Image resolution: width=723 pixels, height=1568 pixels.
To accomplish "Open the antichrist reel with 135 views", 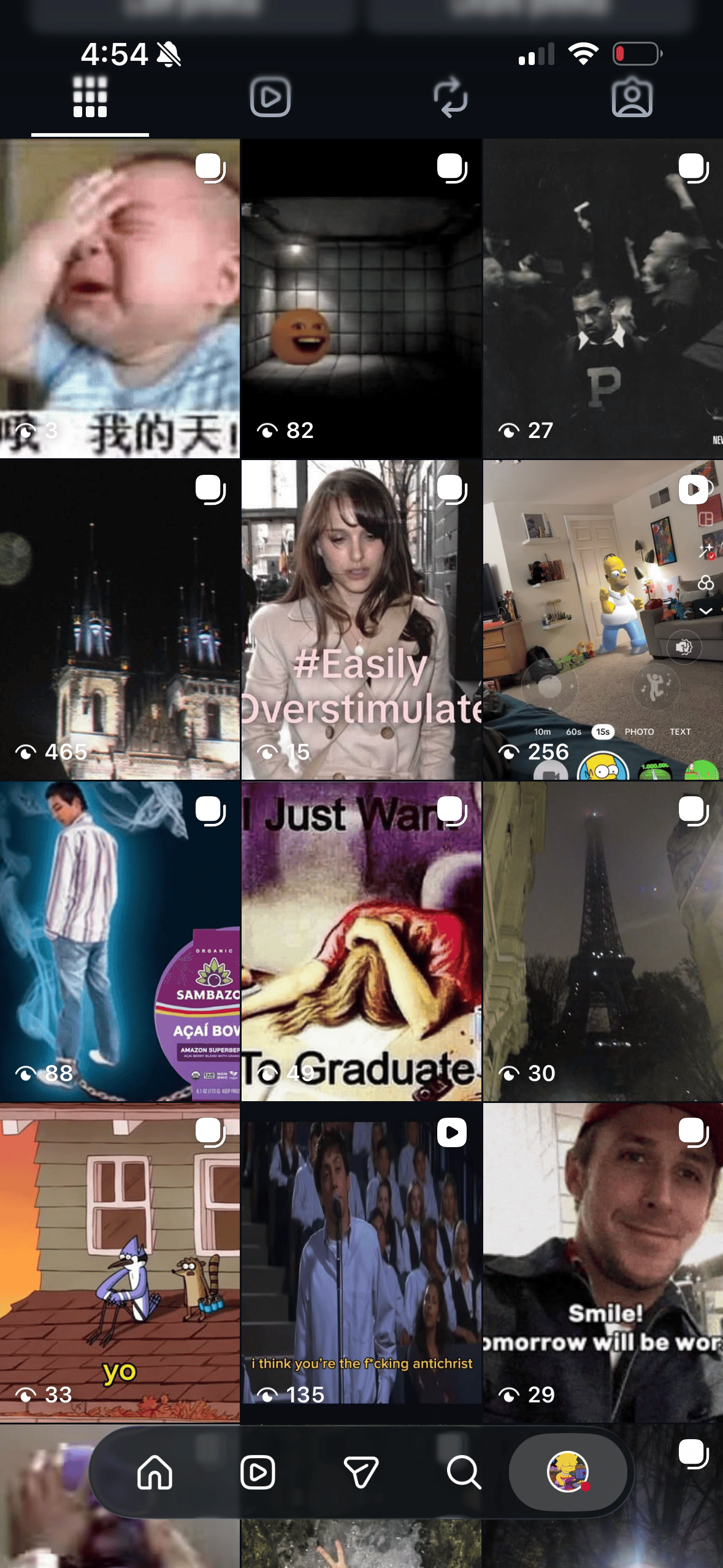I will pyautogui.click(x=361, y=1262).
